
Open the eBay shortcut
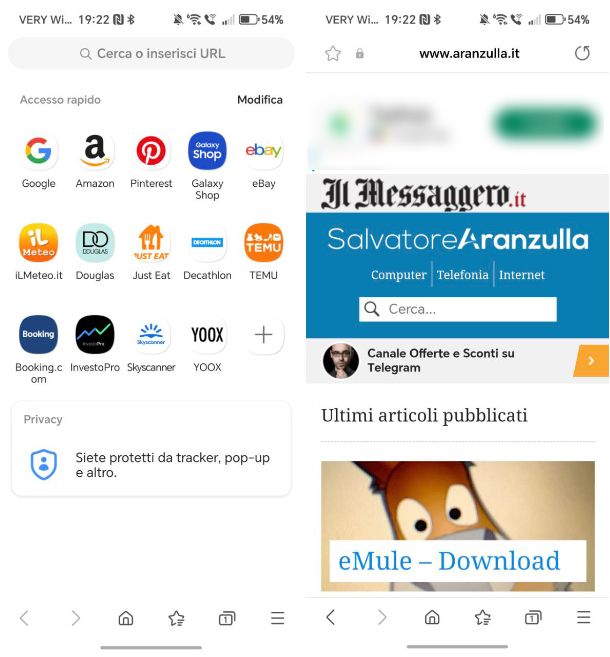tap(263, 151)
